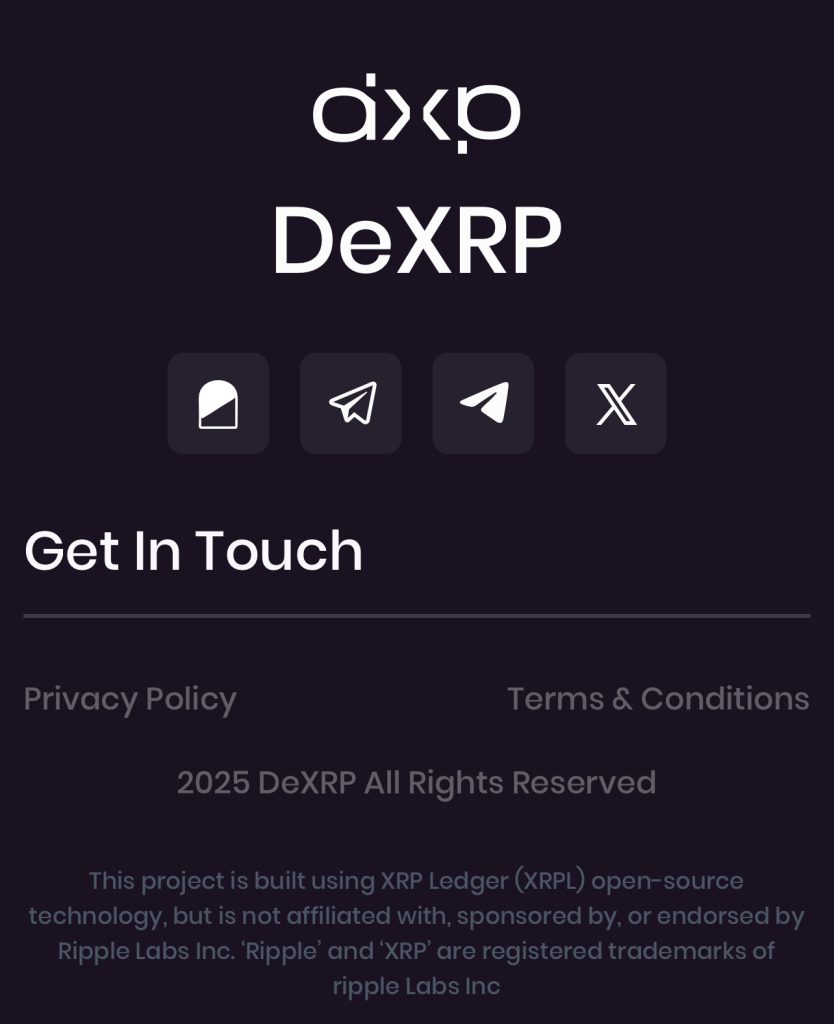This screenshot has height=1024, width=834.
Task: View the Terms & Conditions
Action: [658, 699]
